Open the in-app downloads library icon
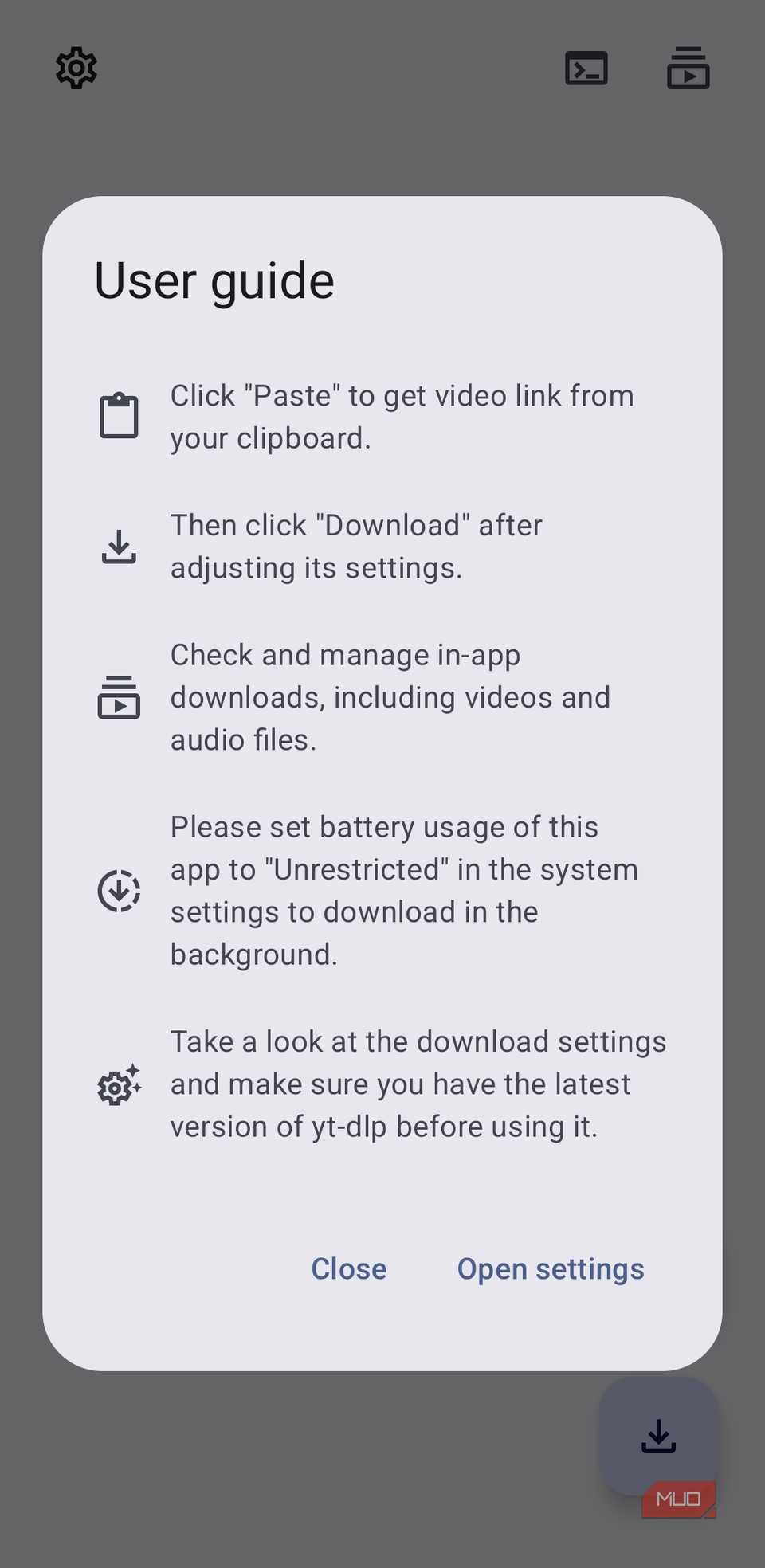Screen dimensions: 765x1568 pyautogui.click(x=687, y=68)
